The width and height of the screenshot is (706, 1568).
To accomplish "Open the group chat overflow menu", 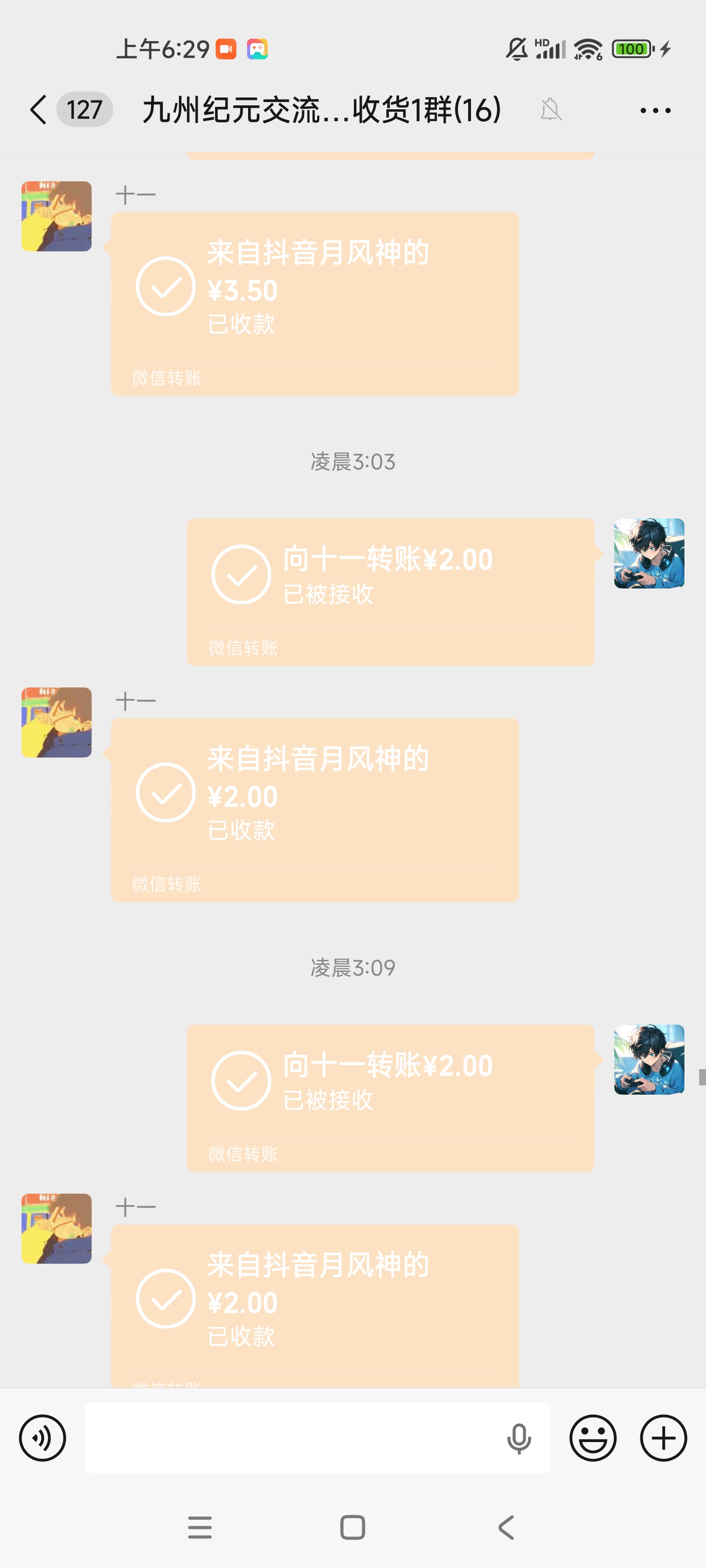I will point(655,110).
